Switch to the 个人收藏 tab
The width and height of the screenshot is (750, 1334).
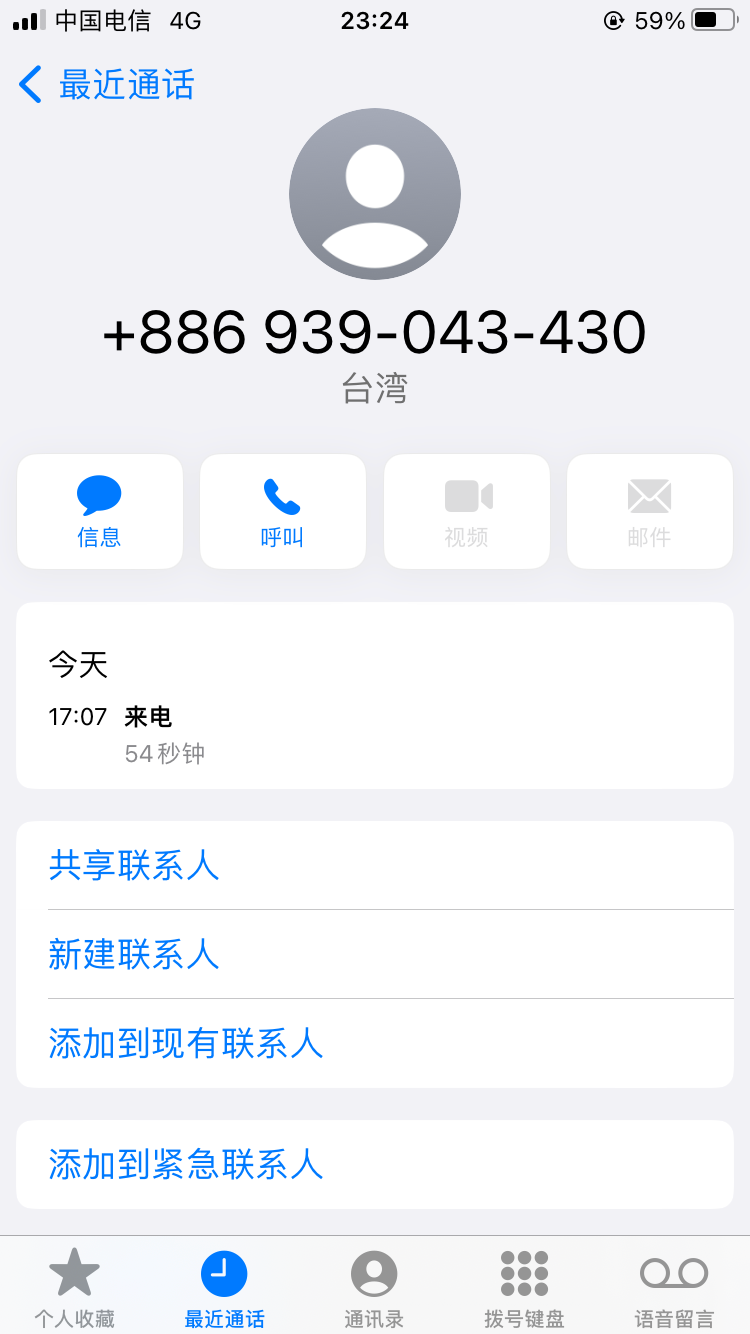[x=75, y=1288]
